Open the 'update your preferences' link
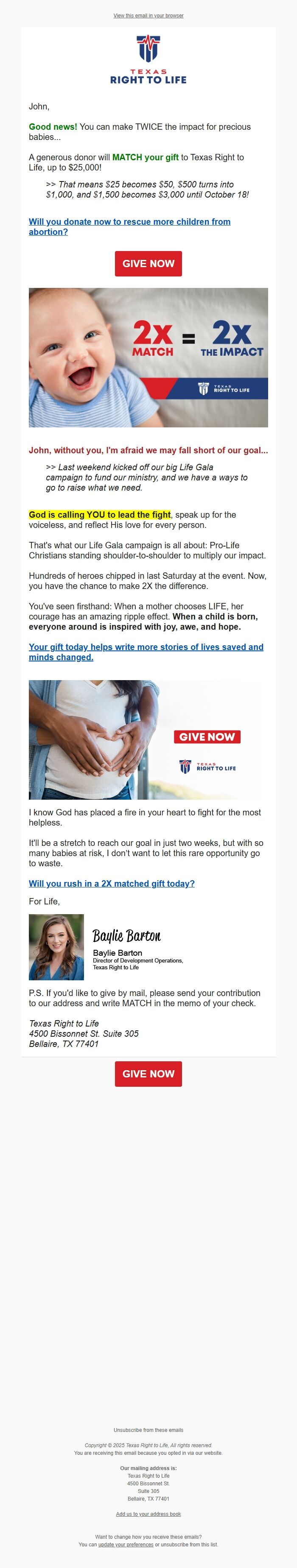This screenshot has height=1568, width=297. click(x=125, y=1544)
